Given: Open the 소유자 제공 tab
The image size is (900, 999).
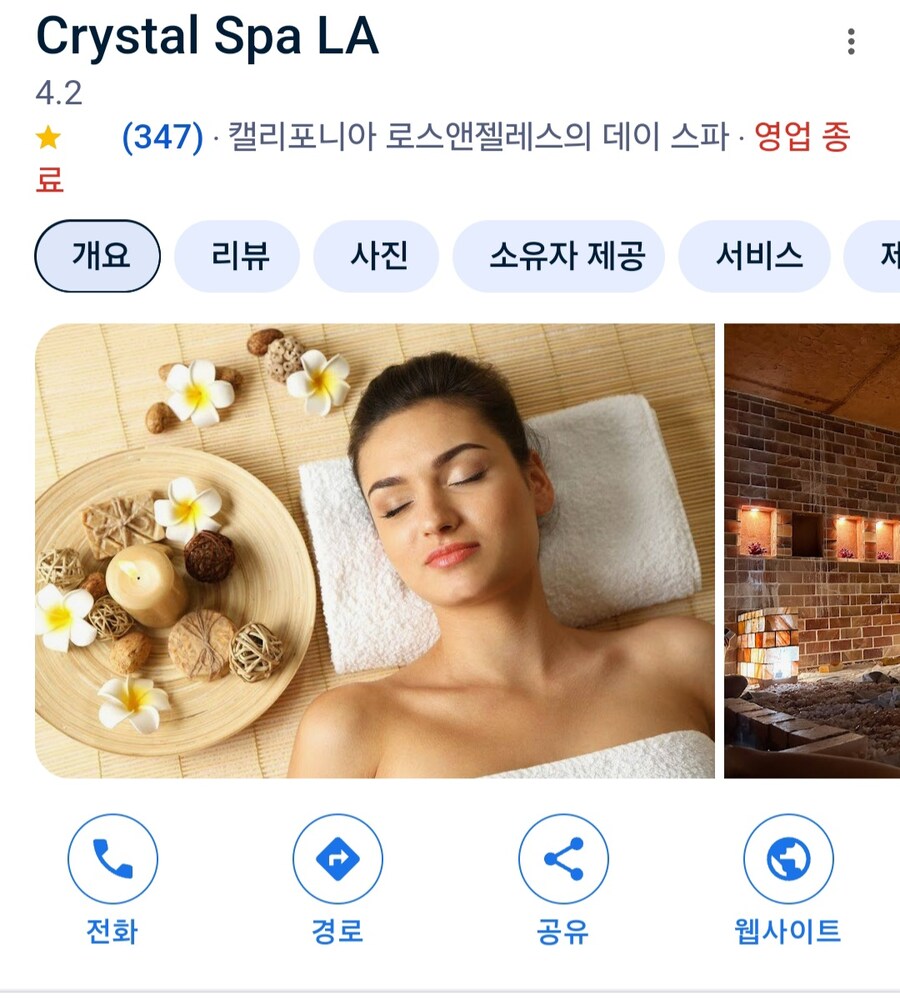Looking at the screenshot, I should point(558,256).
